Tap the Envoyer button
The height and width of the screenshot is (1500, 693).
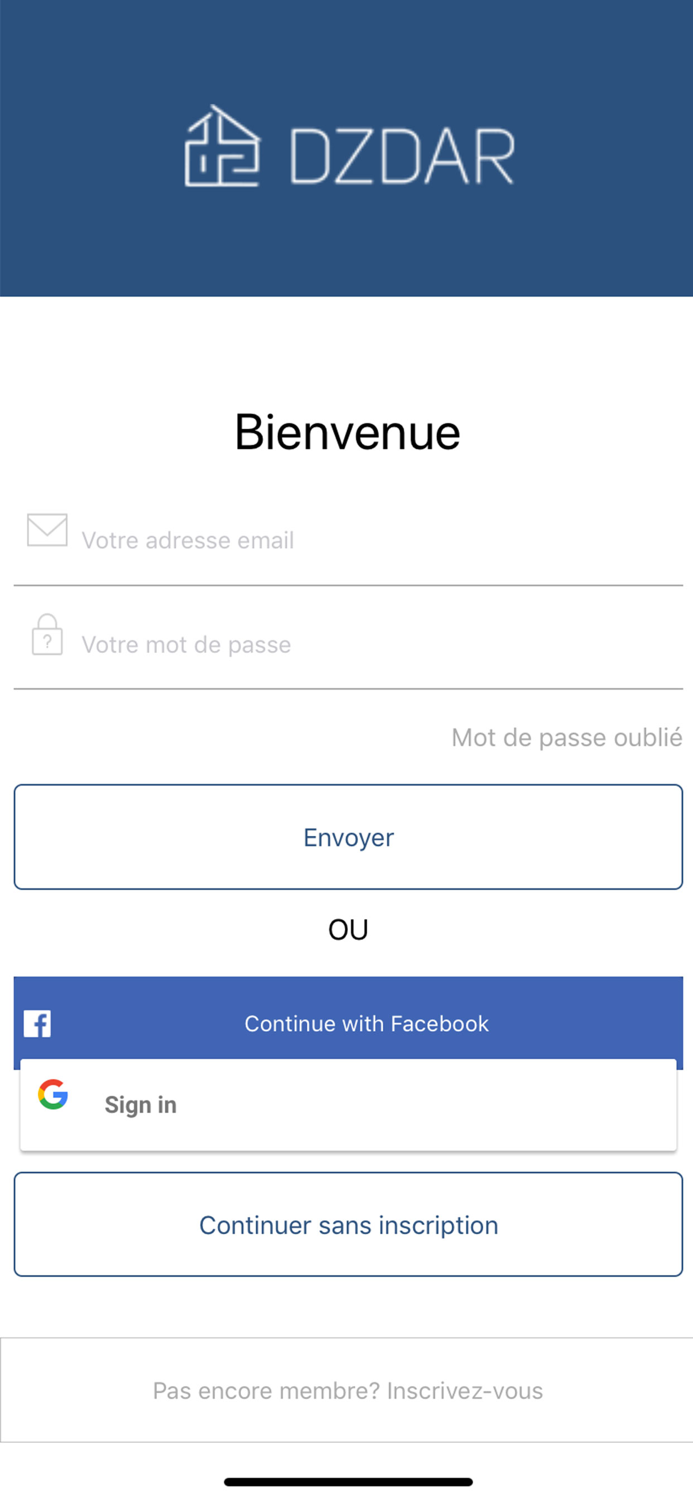click(348, 837)
